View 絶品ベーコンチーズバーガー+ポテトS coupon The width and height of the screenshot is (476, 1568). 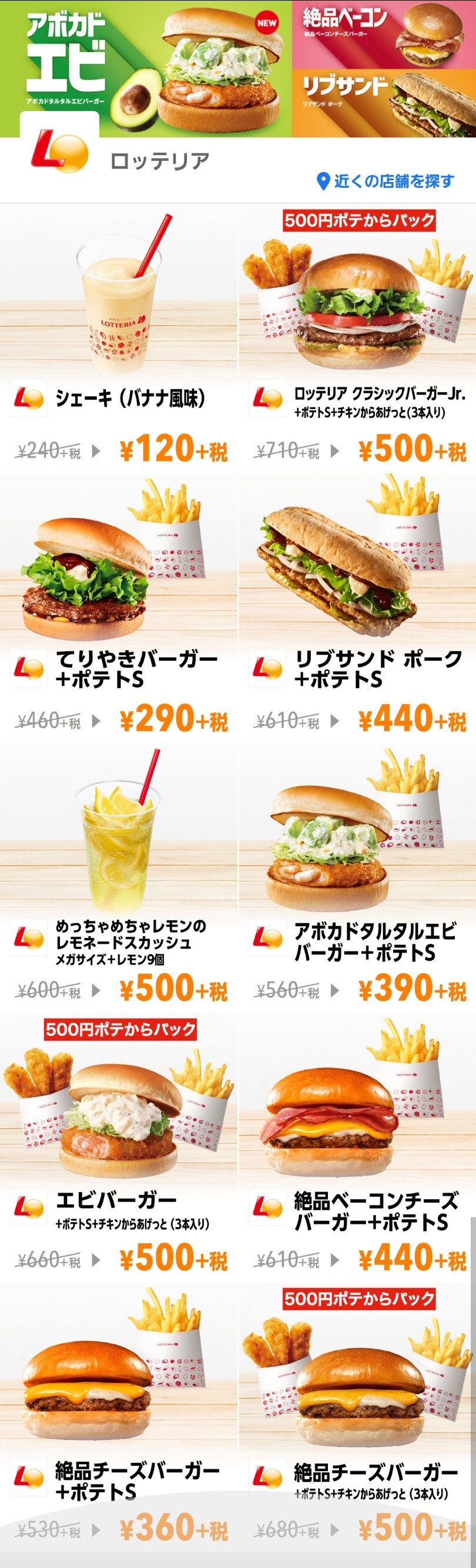pyautogui.click(x=357, y=1148)
